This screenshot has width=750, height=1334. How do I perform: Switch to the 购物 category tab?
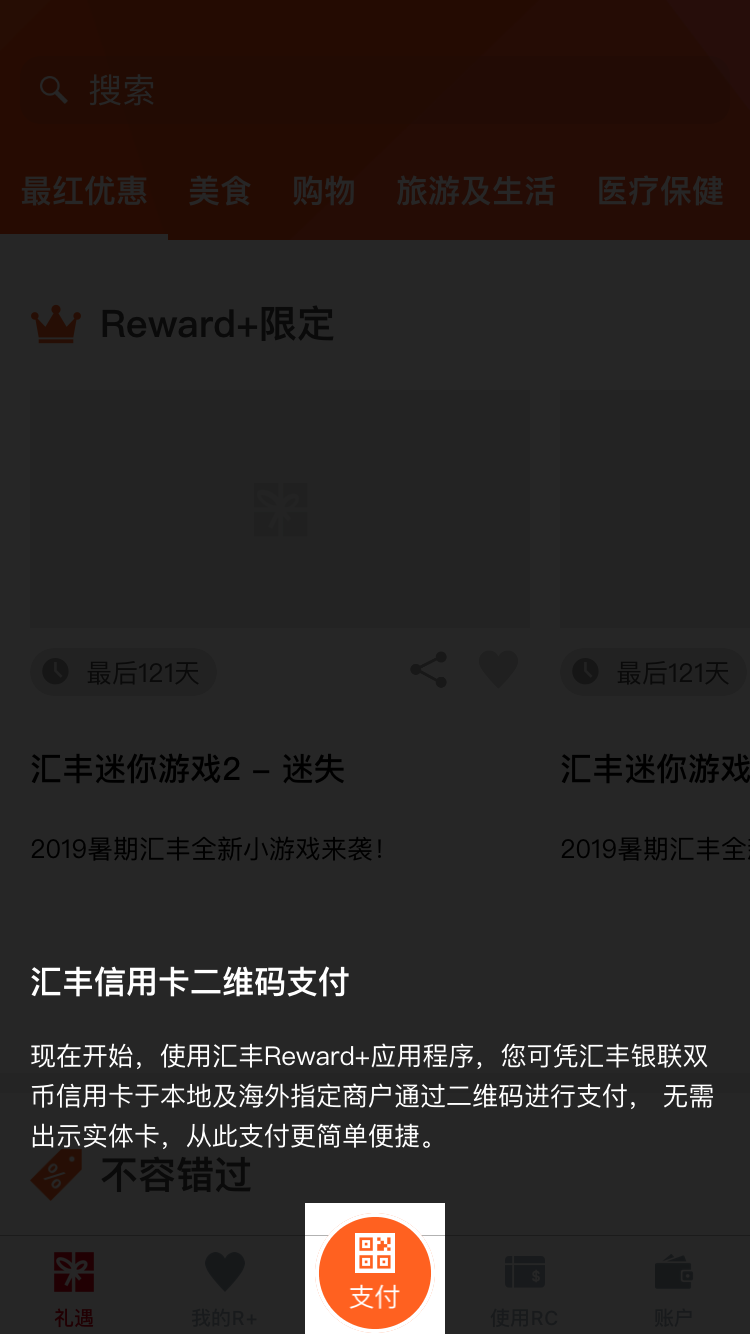323,190
